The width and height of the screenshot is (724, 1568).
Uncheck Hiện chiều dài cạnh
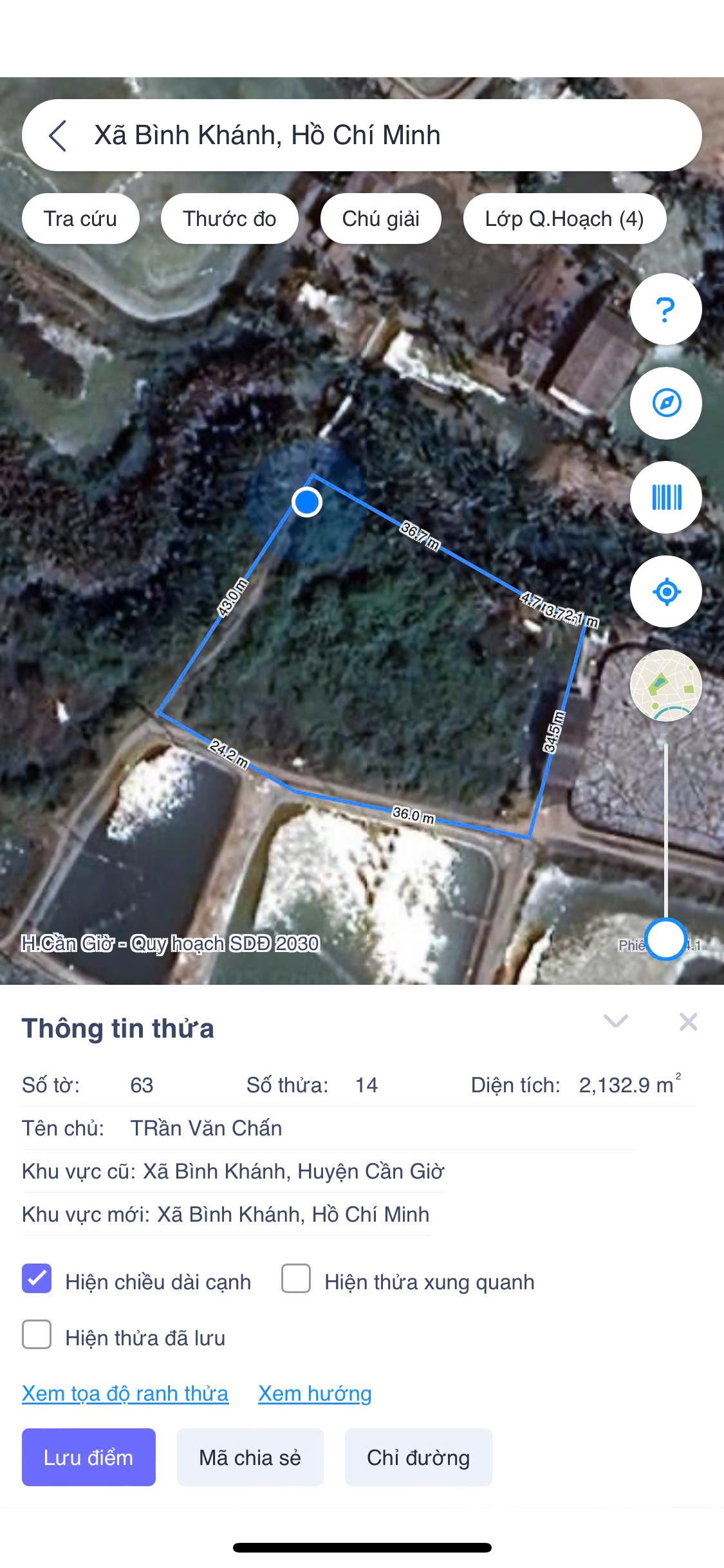pyautogui.click(x=37, y=1278)
